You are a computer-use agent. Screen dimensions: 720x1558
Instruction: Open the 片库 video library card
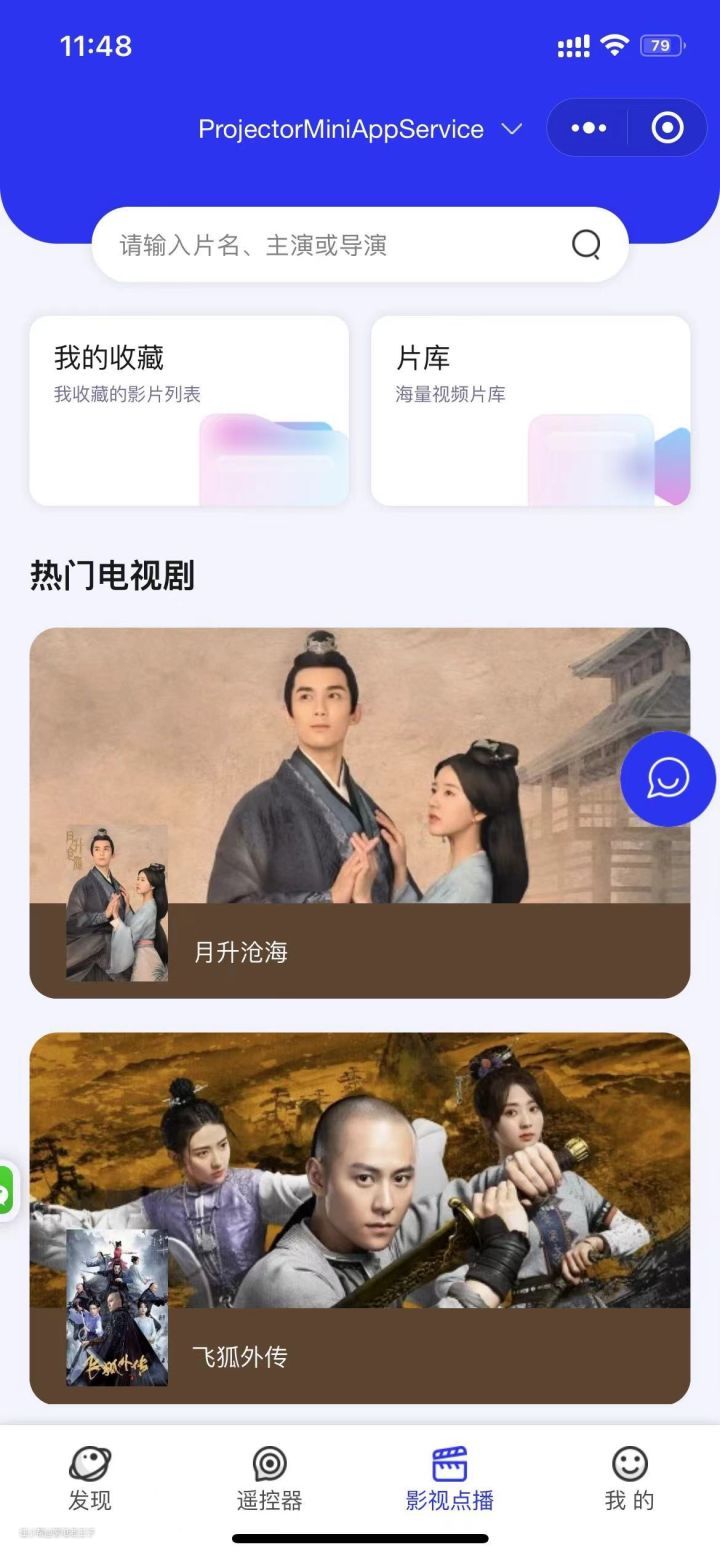[x=530, y=411]
